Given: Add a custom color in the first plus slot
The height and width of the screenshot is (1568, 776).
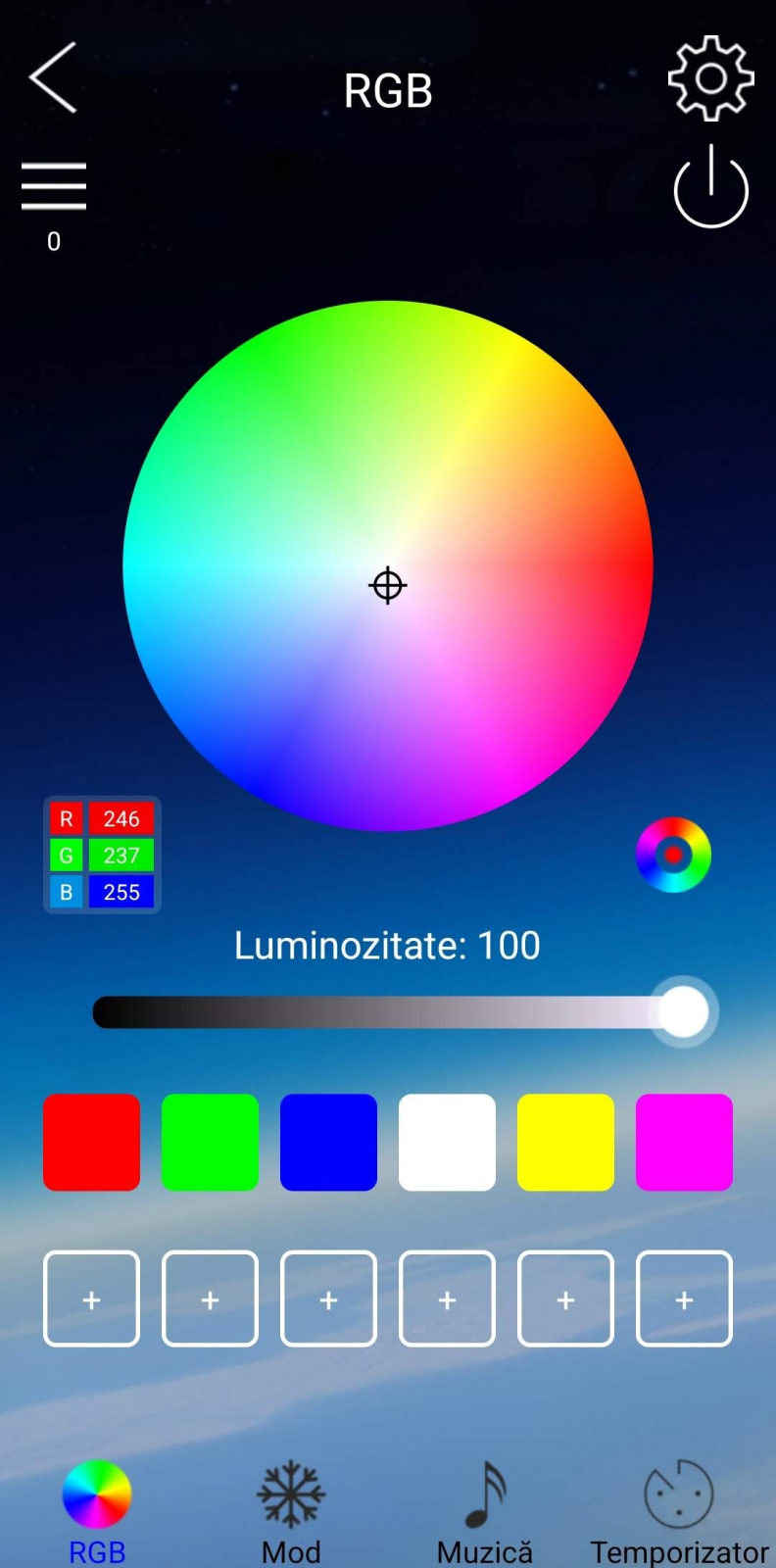Looking at the screenshot, I should pyautogui.click(x=92, y=1299).
